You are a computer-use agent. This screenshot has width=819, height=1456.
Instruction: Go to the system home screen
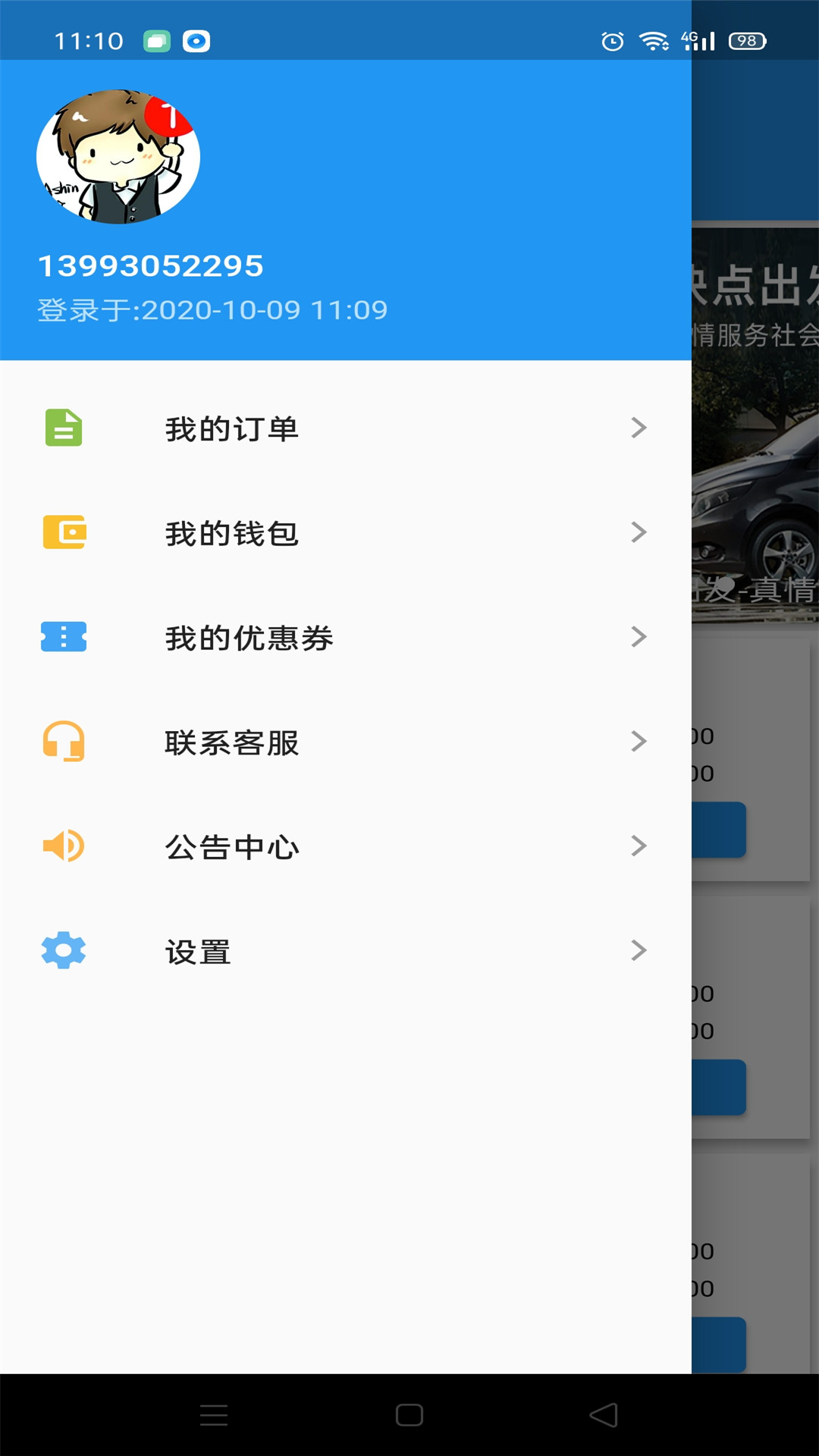pyautogui.click(x=409, y=1415)
